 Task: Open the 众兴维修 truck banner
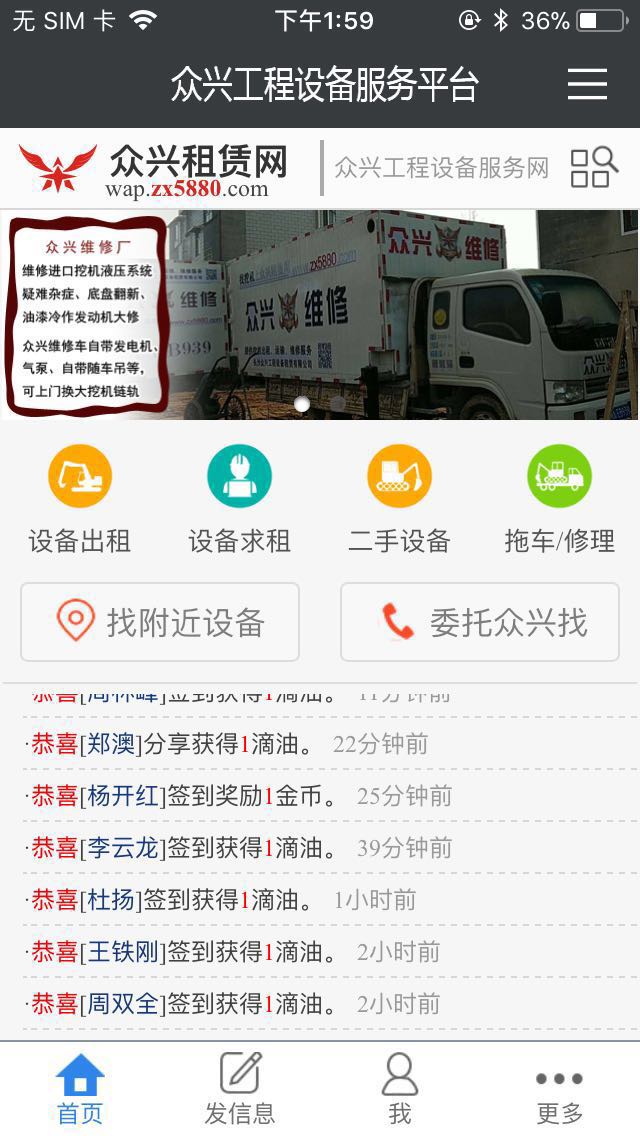(320, 314)
